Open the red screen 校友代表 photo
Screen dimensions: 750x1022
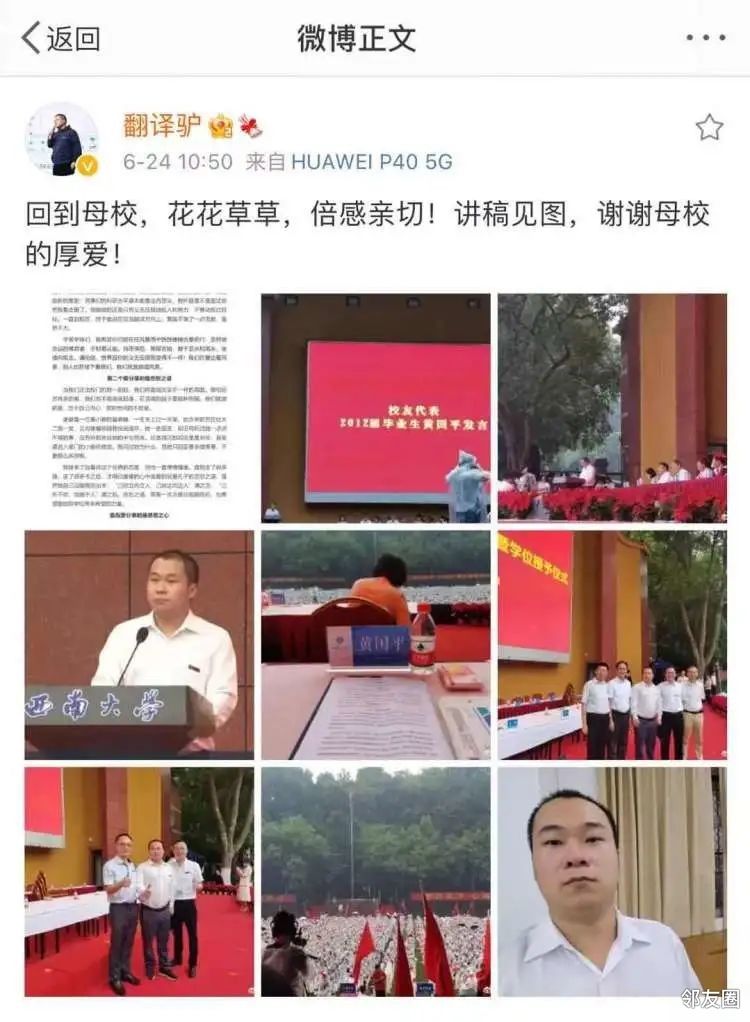376,407
